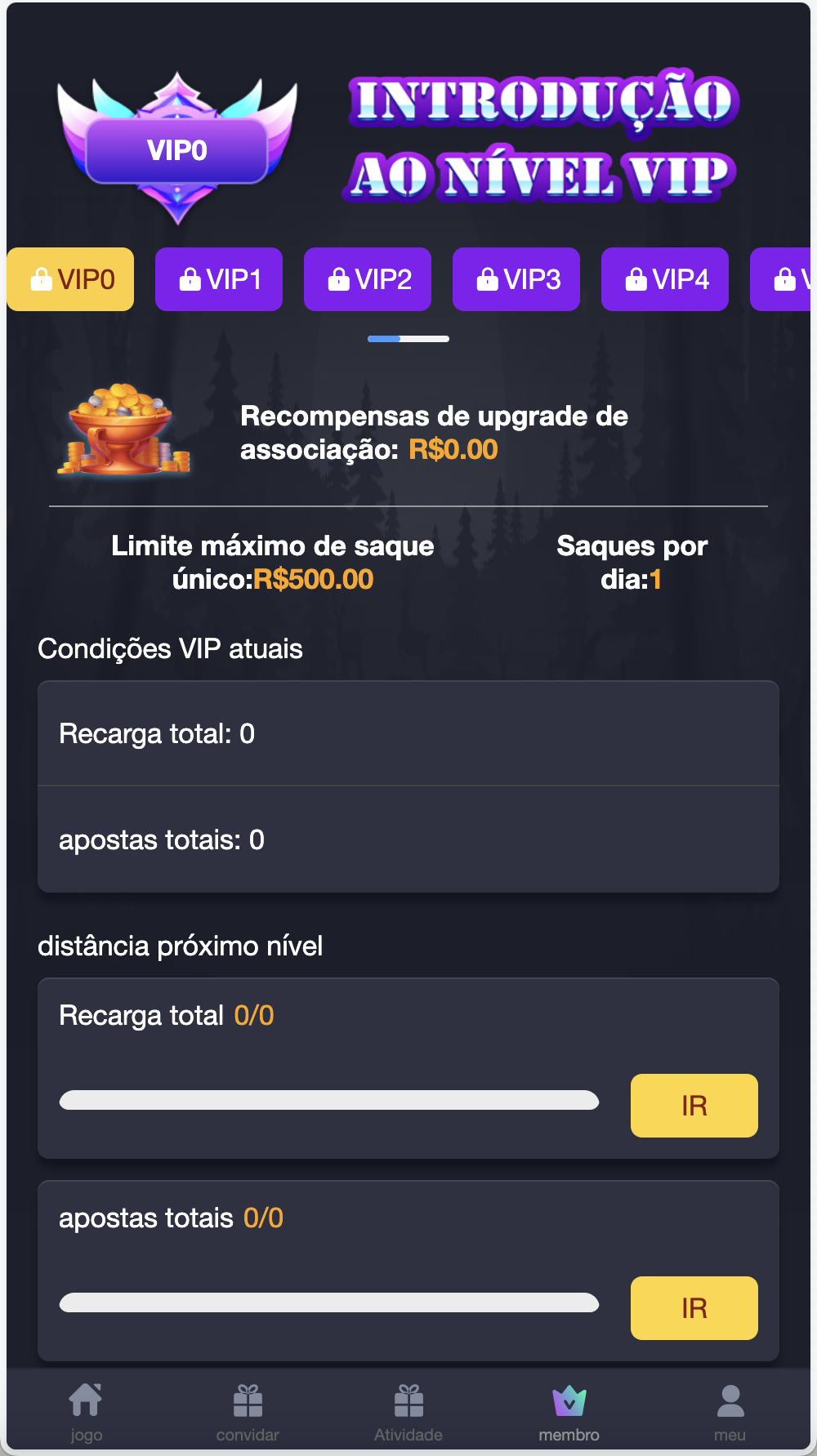The image size is (817, 1456).
Task: Click the carousel progress indicator
Action: 408,338
